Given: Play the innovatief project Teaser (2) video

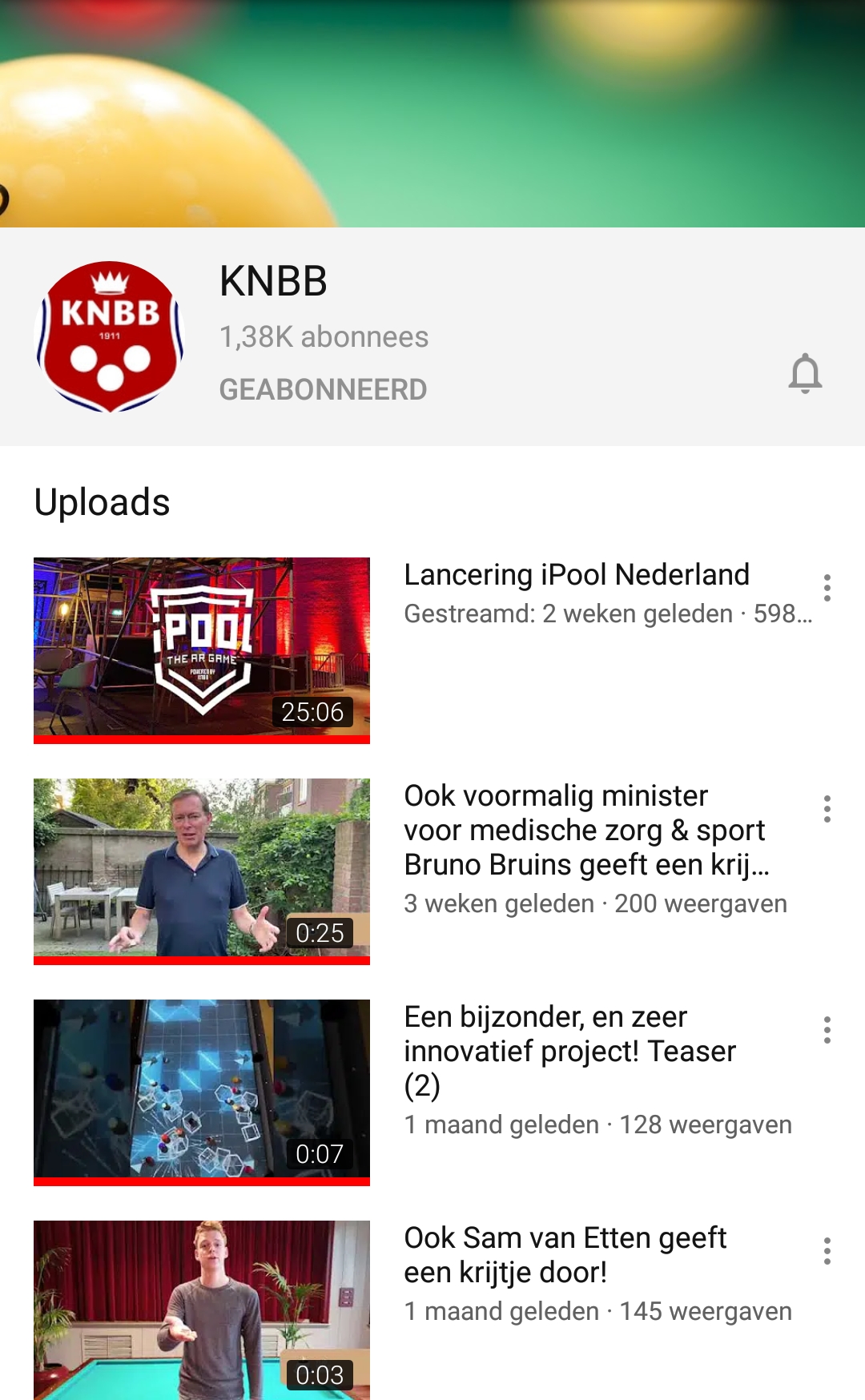Looking at the screenshot, I should (x=202, y=1089).
